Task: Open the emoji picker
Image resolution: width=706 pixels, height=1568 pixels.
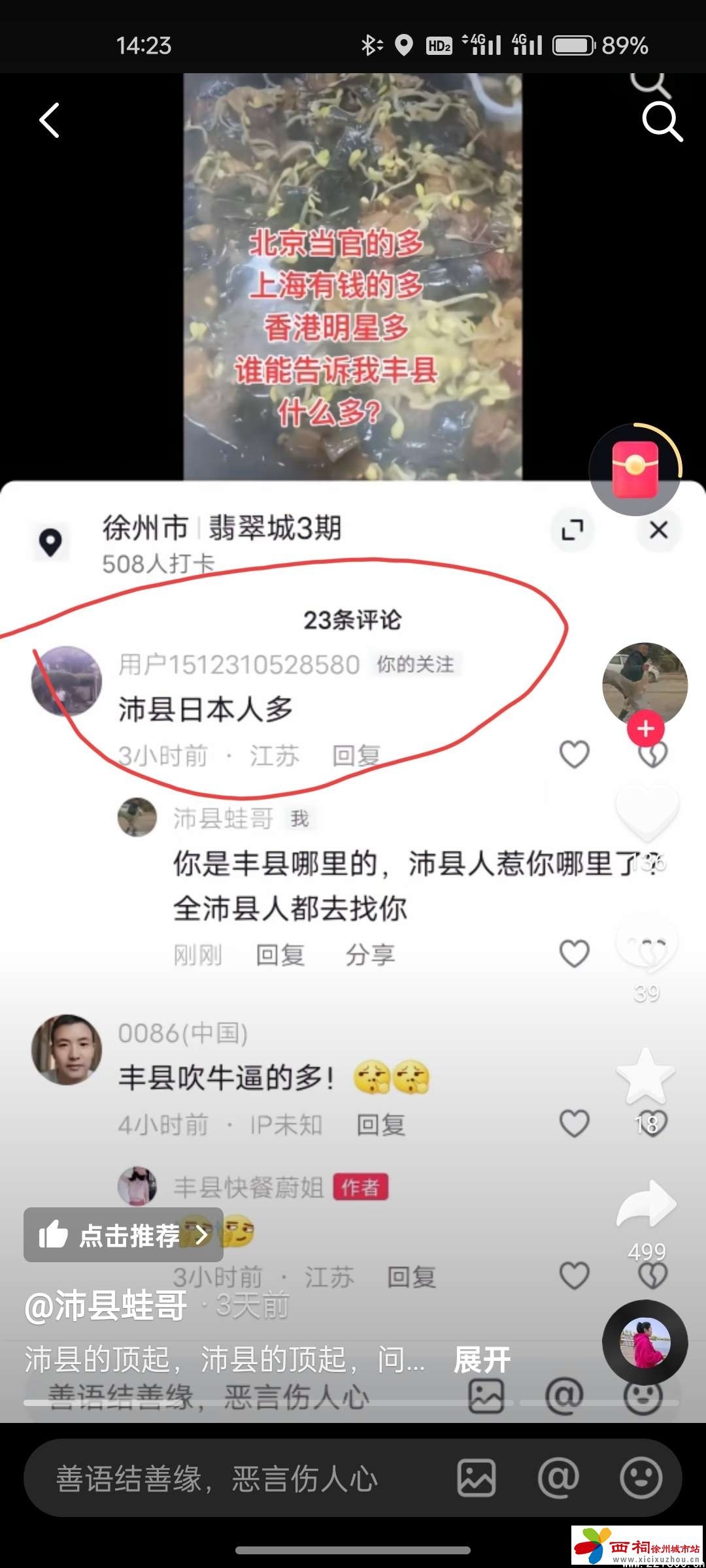Action: (641, 1479)
